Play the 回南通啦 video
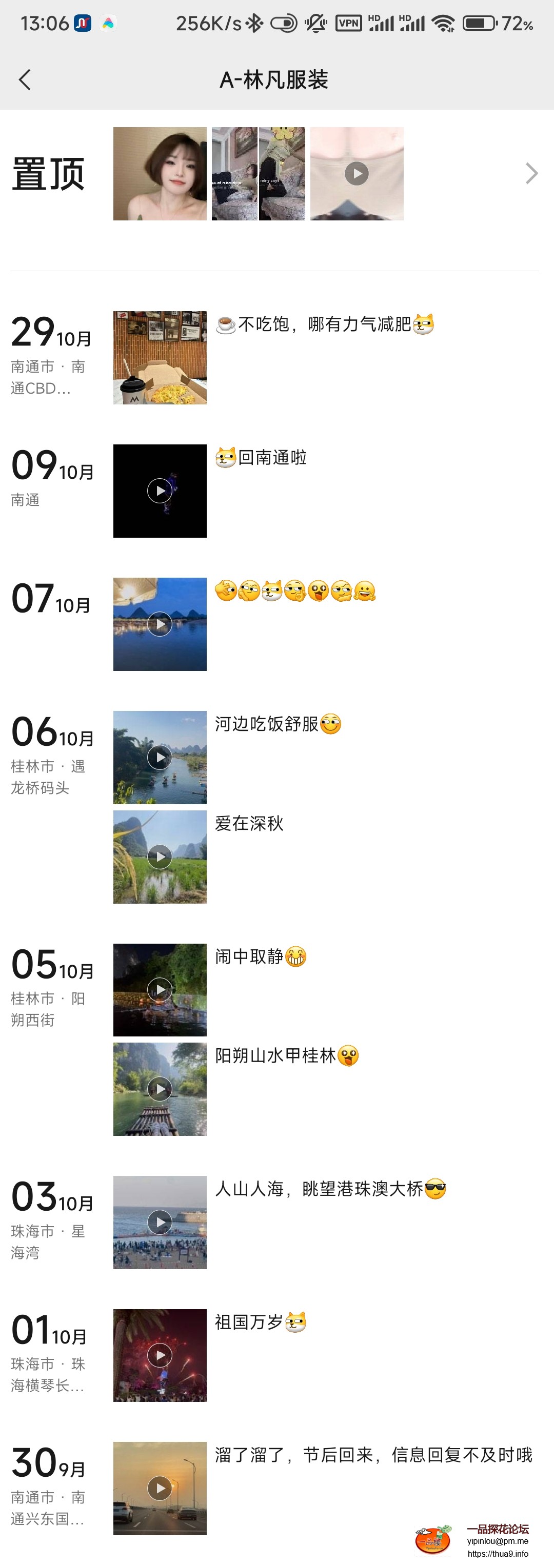The height and width of the screenshot is (1568, 554). coord(160,491)
